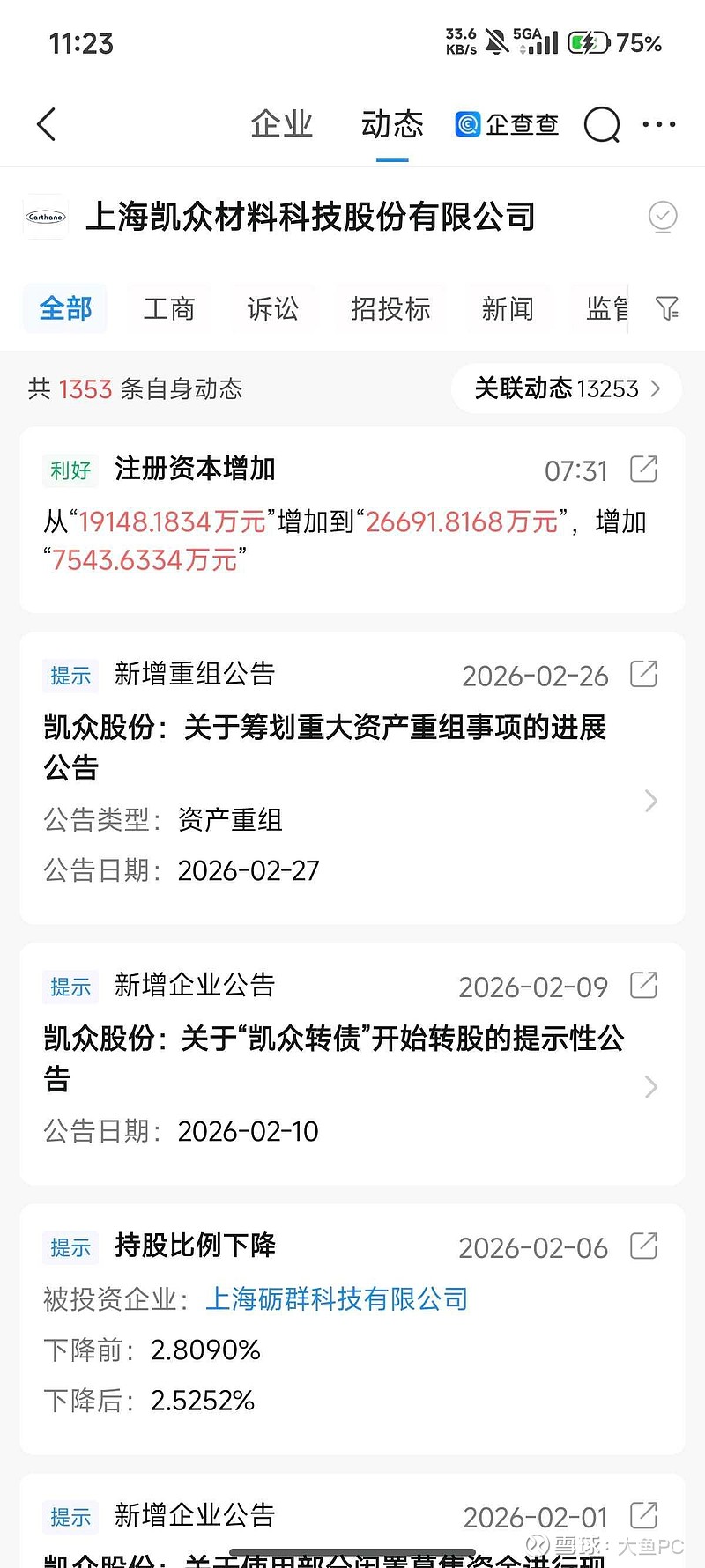Share the 新增重组公告 entry dated 2026-02-26
The image size is (705, 1568).
pos(643,675)
